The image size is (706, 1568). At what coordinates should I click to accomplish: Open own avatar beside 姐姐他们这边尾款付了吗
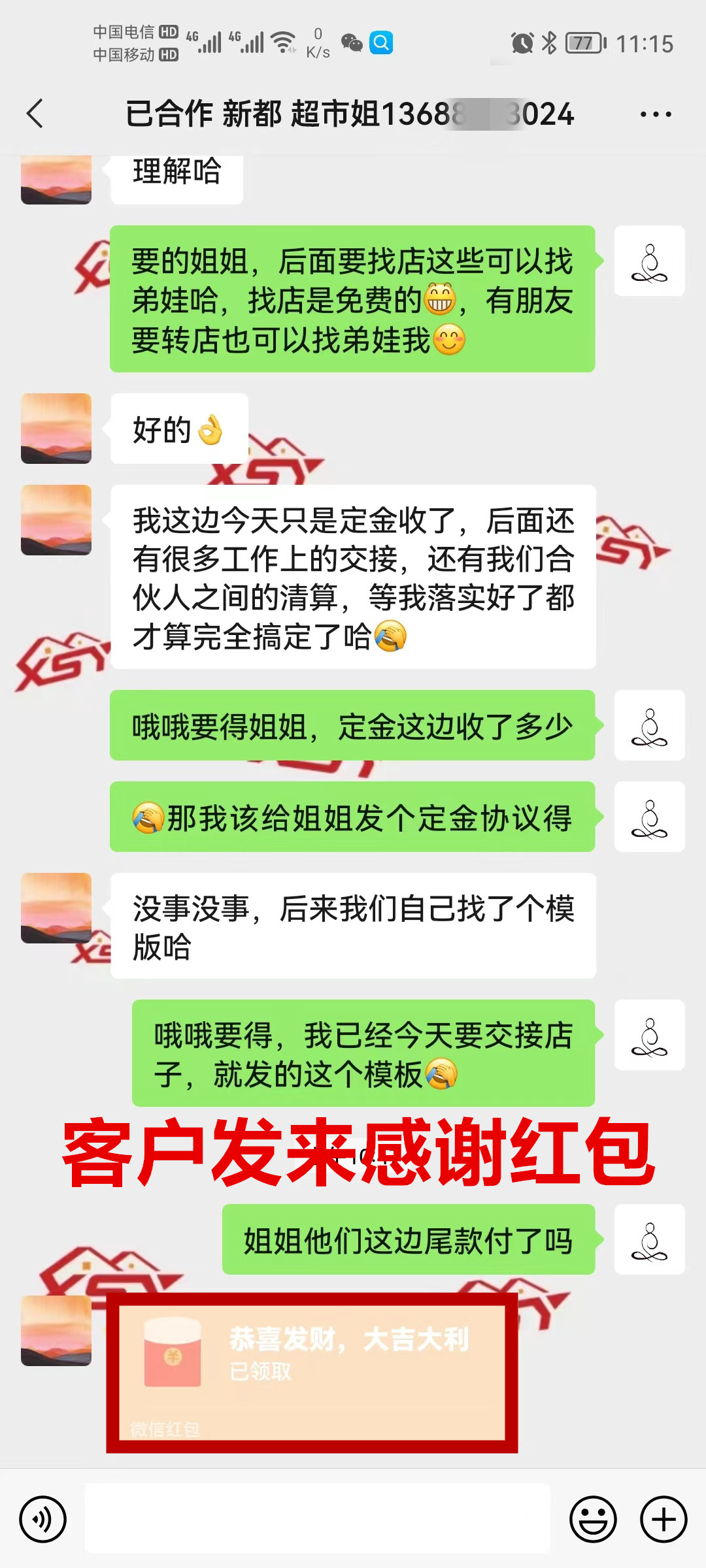click(649, 1239)
